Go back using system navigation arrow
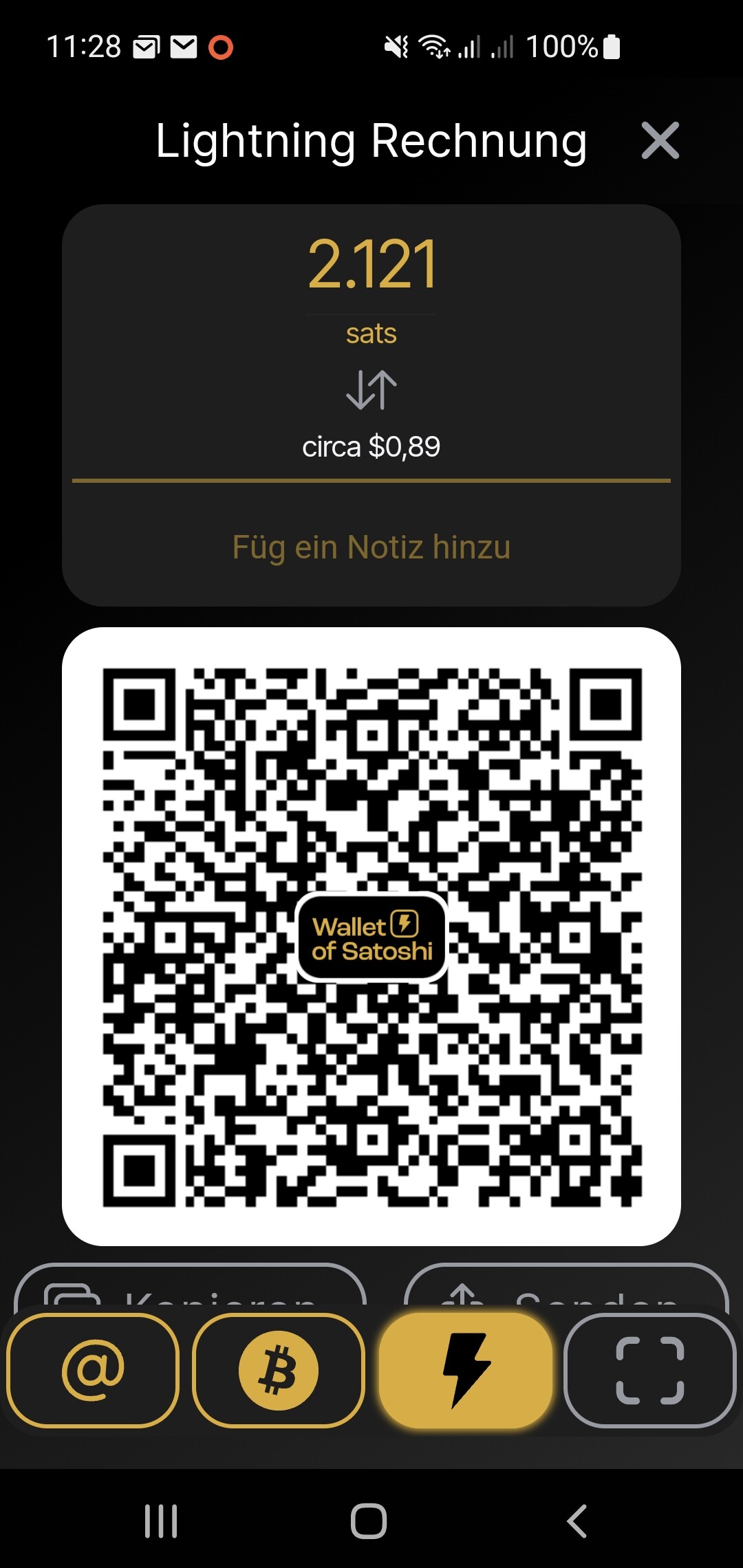Image resolution: width=743 pixels, height=1568 pixels. point(577,1521)
